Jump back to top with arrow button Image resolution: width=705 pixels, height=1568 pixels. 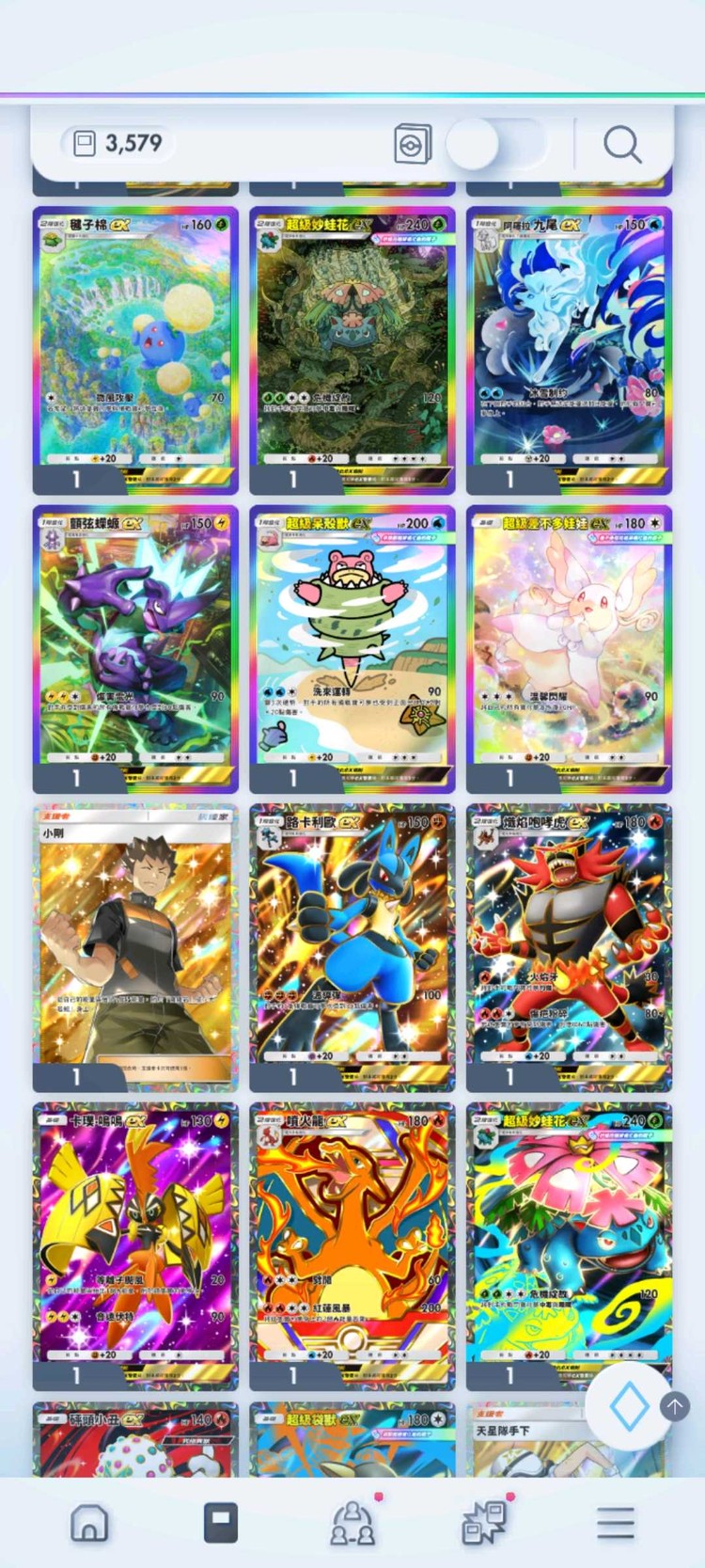coord(674,1406)
